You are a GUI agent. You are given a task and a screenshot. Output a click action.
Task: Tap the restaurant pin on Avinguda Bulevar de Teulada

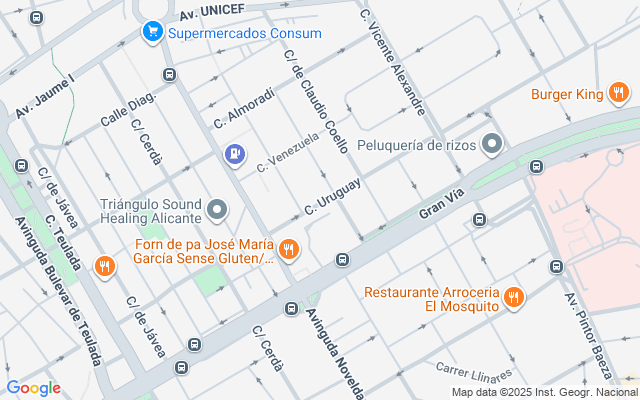[104, 265]
